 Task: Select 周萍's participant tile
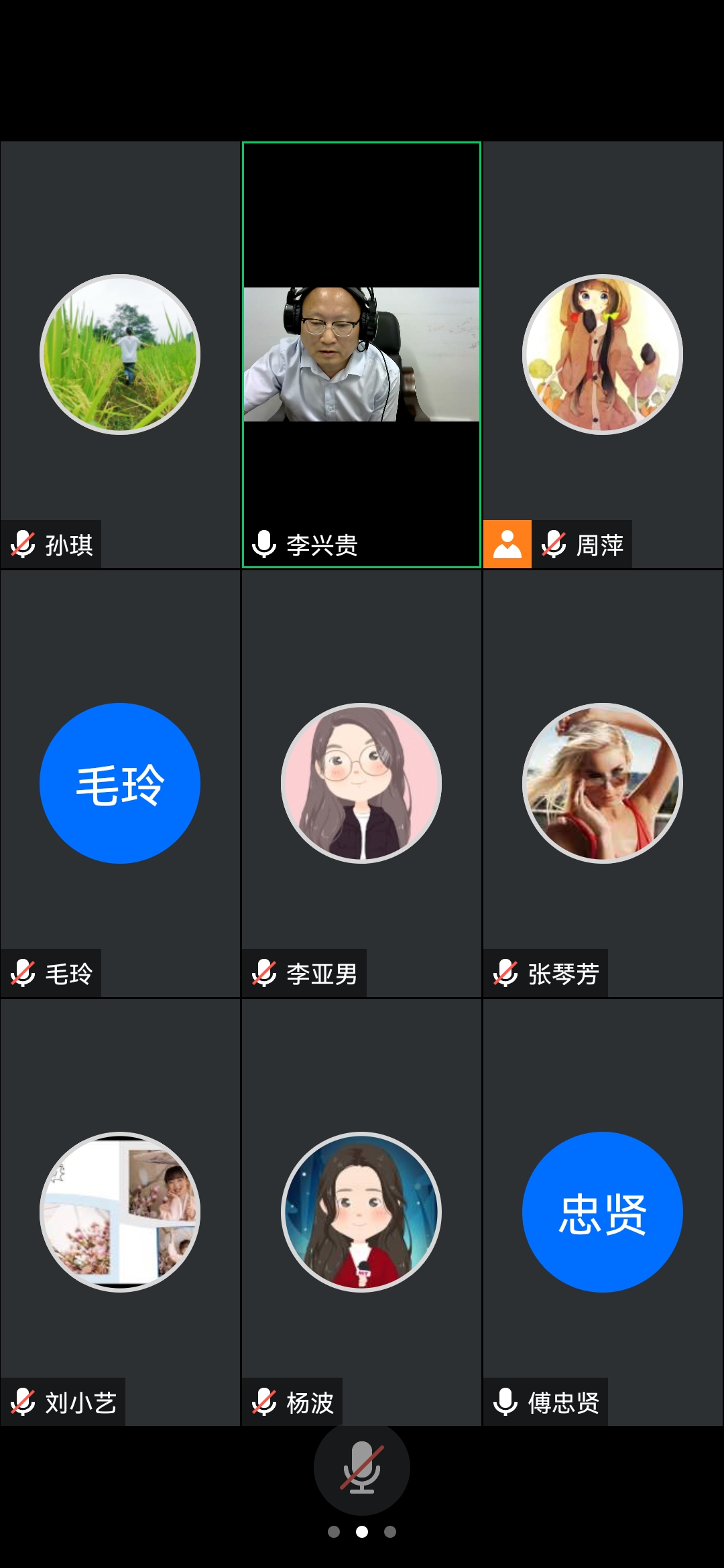tap(603, 354)
